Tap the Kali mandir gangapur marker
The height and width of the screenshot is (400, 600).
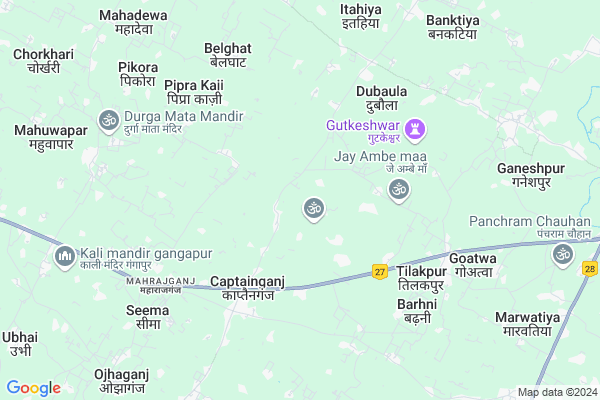coord(65,257)
